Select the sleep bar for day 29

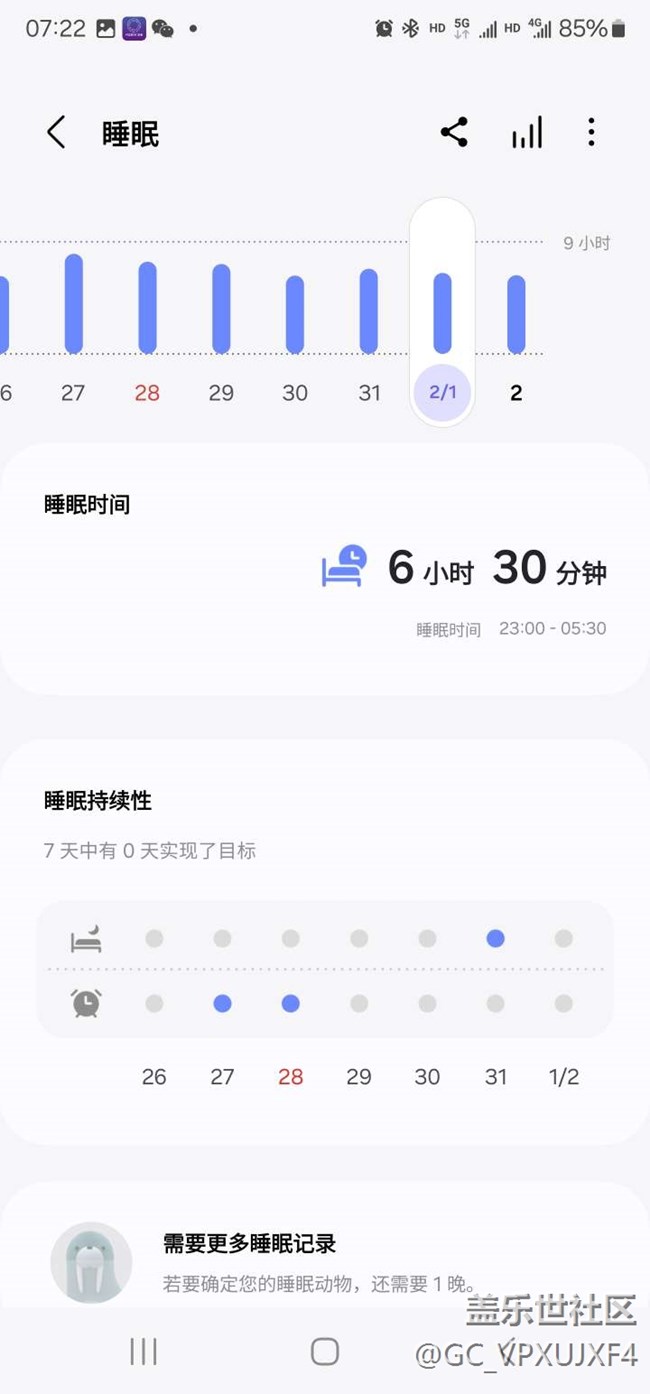(221, 308)
